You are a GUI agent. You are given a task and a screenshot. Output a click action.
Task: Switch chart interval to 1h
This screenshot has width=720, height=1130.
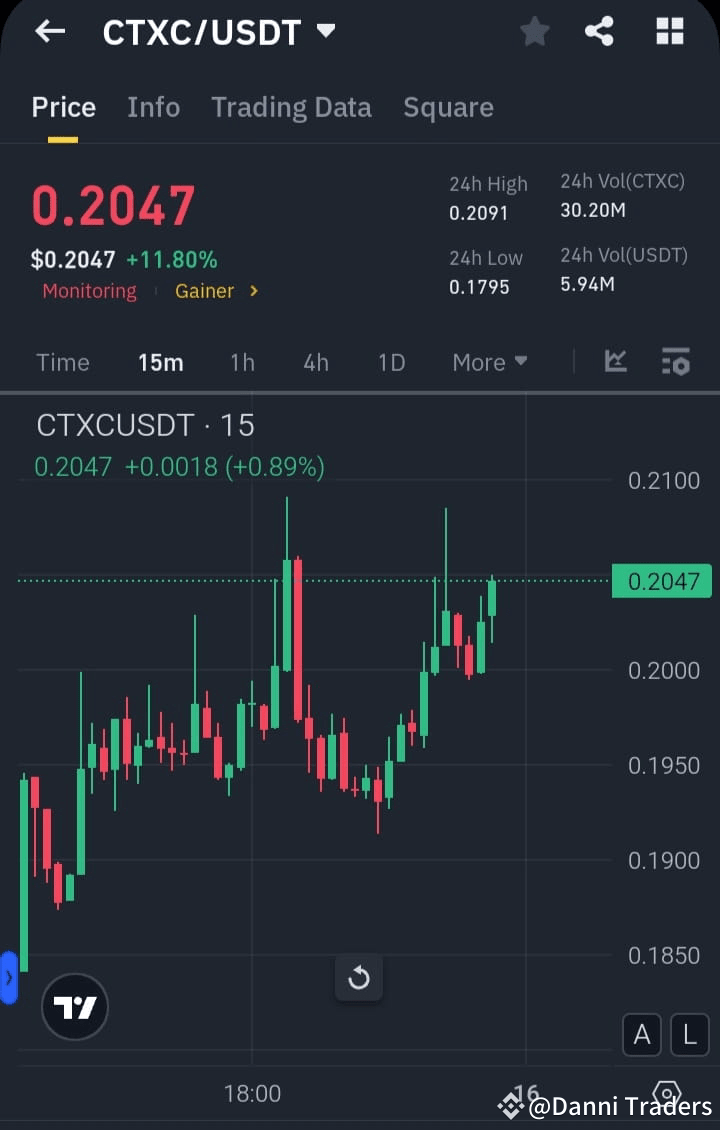click(x=242, y=362)
